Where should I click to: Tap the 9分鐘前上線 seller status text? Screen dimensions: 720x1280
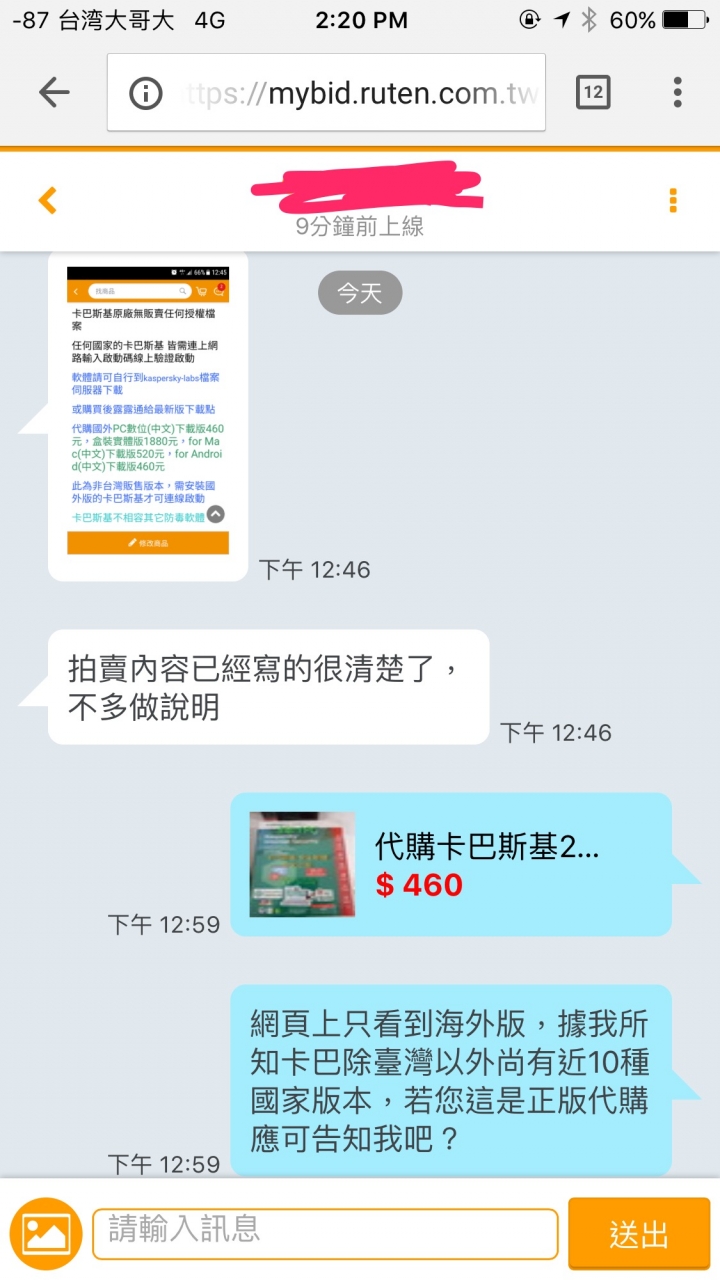click(360, 227)
